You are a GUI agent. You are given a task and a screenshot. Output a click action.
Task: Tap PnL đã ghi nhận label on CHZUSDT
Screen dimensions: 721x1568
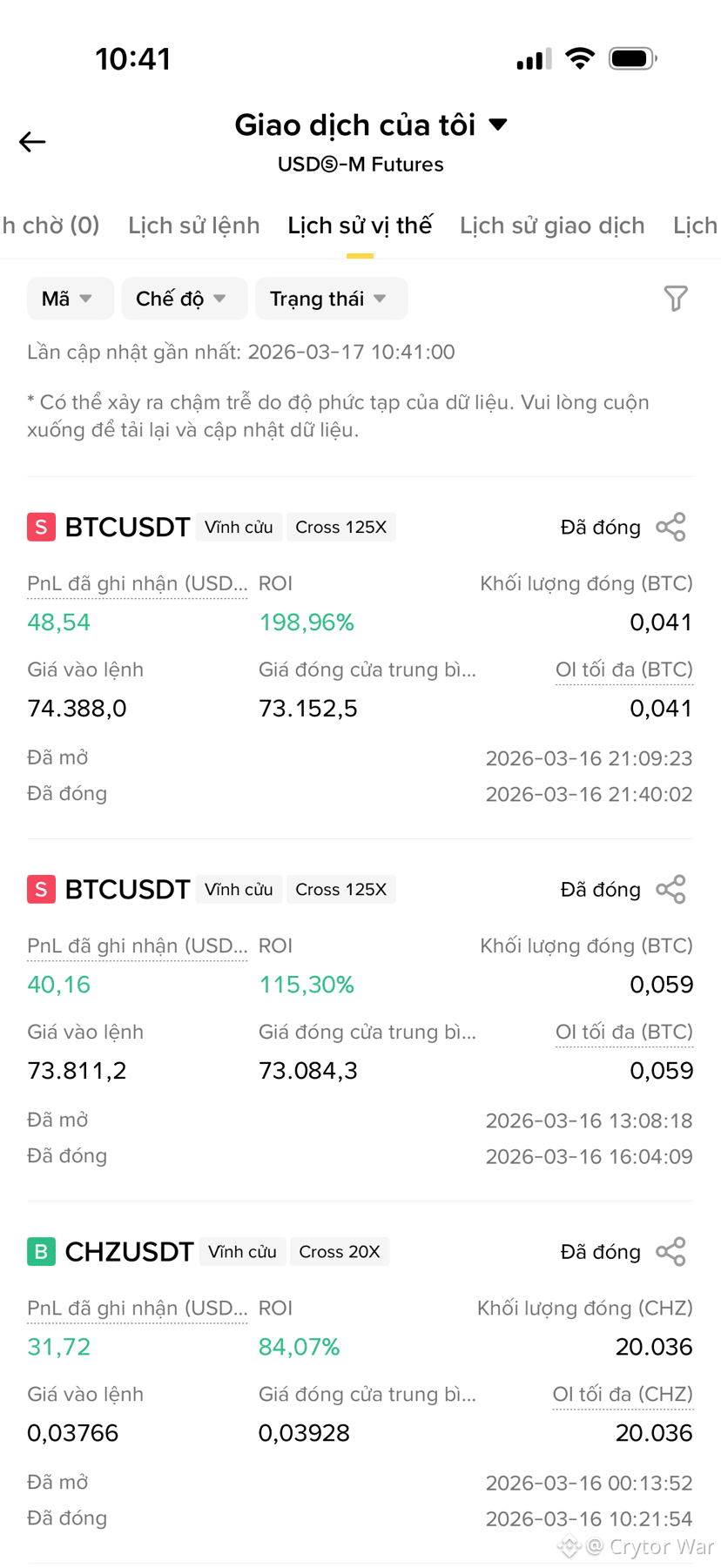(138, 1308)
